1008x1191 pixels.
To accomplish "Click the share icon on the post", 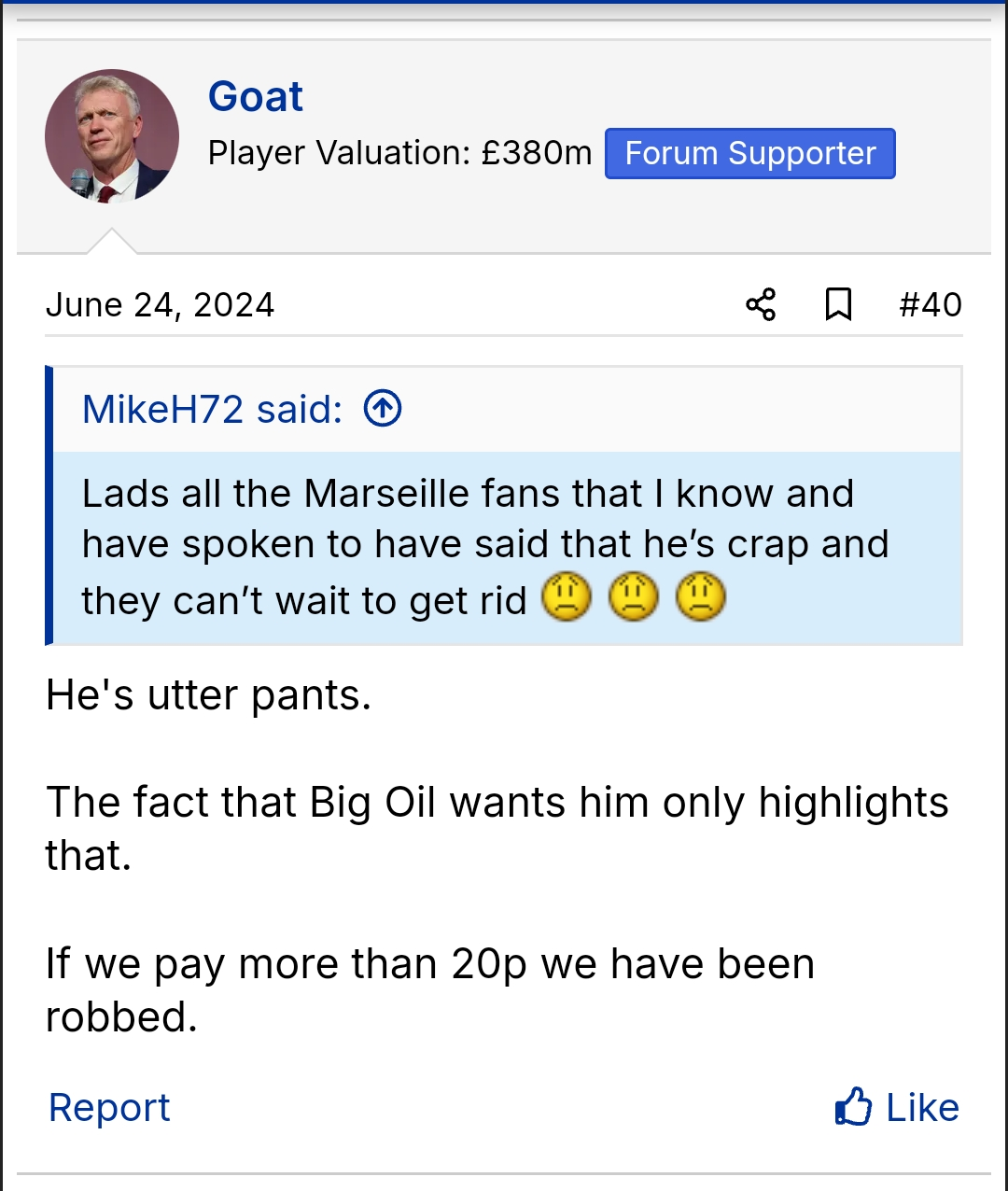I will [761, 304].
